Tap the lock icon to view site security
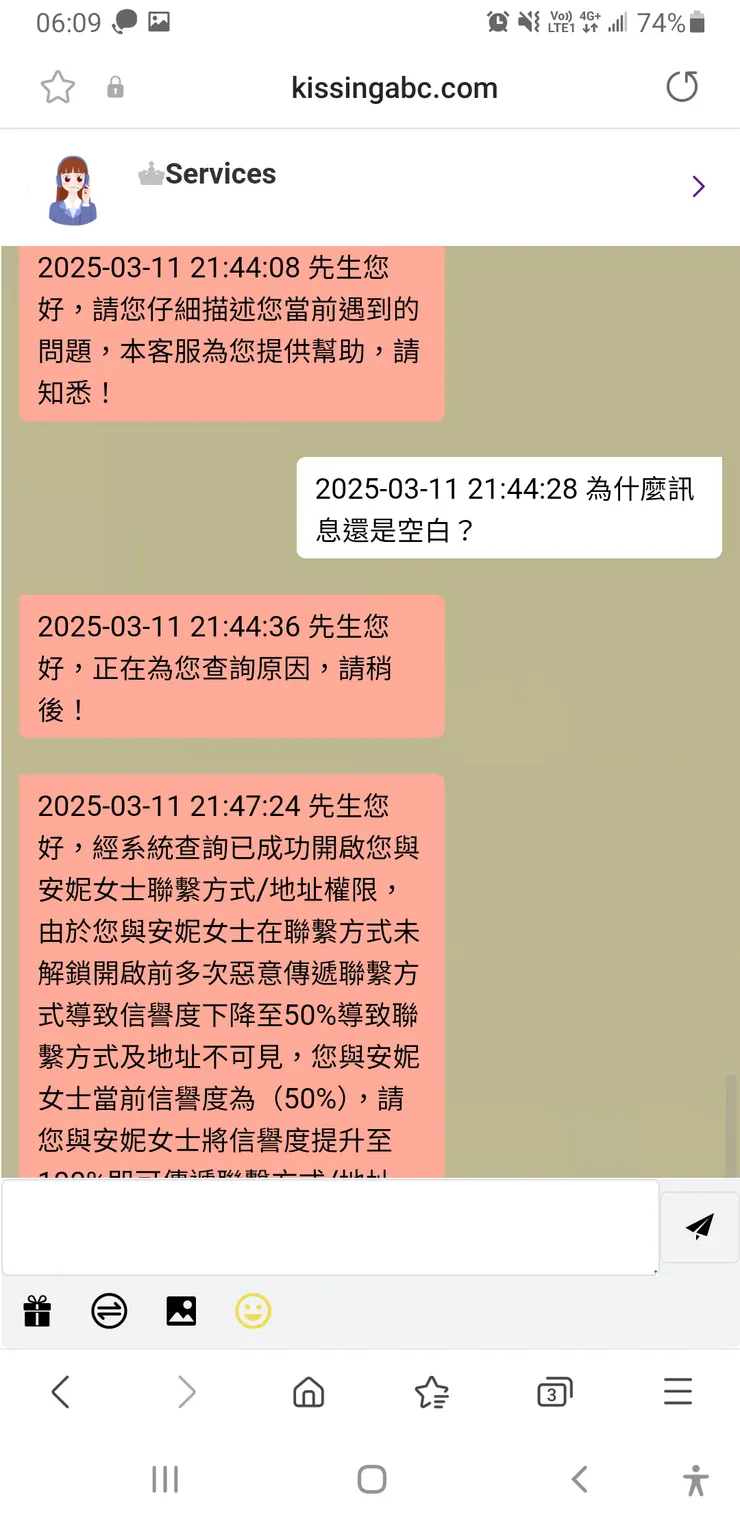 pyautogui.click(x=114, y=88)
